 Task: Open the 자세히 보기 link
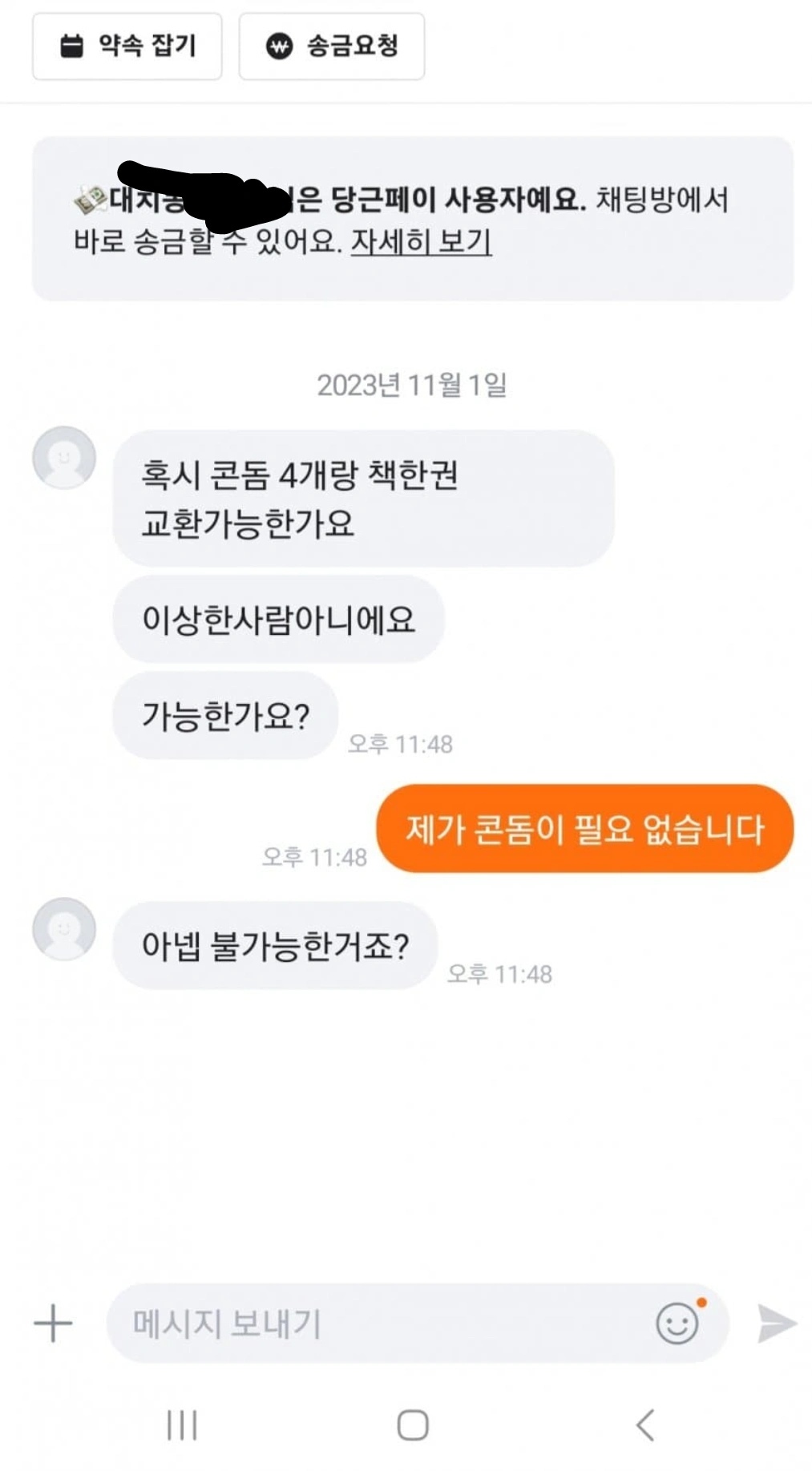[421, 241]
